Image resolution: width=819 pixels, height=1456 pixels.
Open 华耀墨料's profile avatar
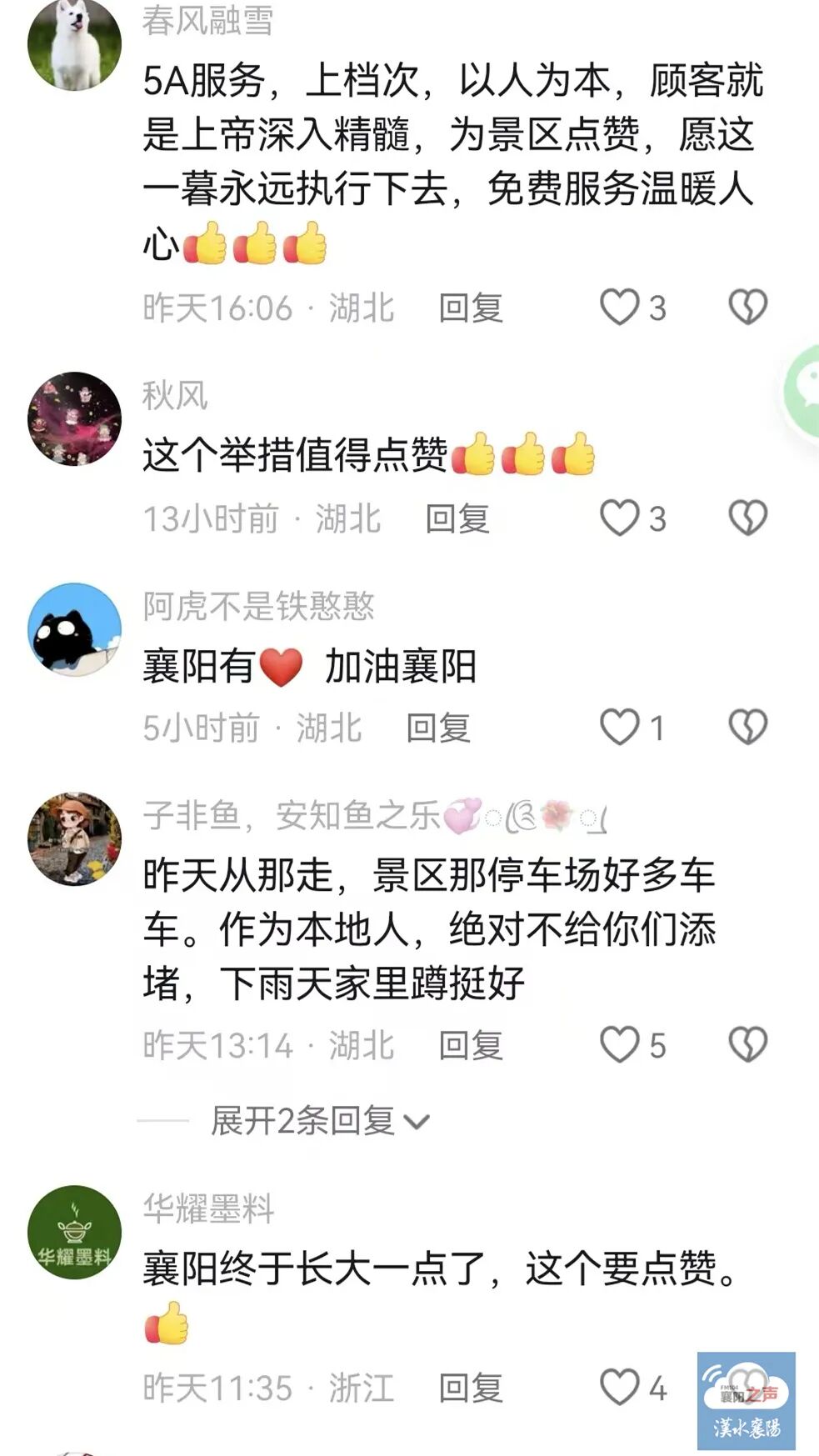point(74,1232)
